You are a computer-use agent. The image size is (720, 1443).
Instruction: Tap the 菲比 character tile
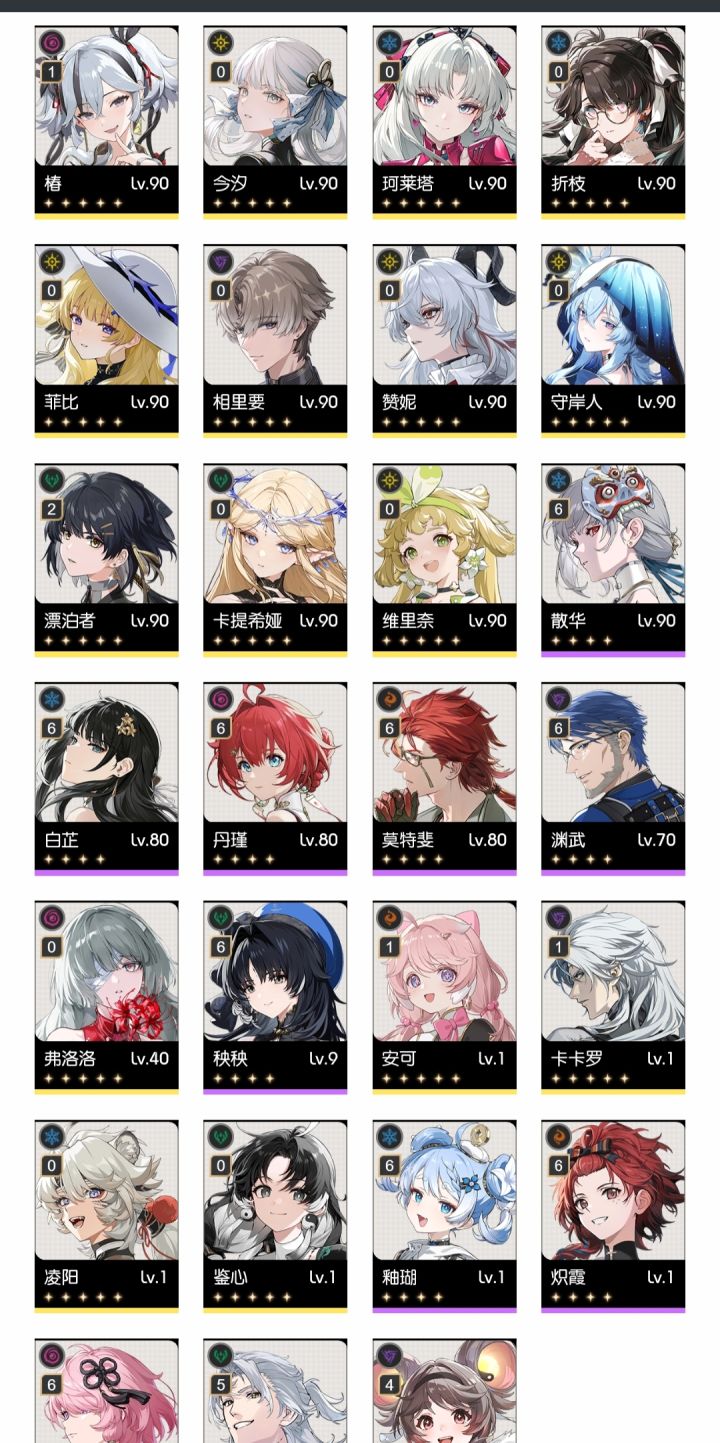coord(106,341)
